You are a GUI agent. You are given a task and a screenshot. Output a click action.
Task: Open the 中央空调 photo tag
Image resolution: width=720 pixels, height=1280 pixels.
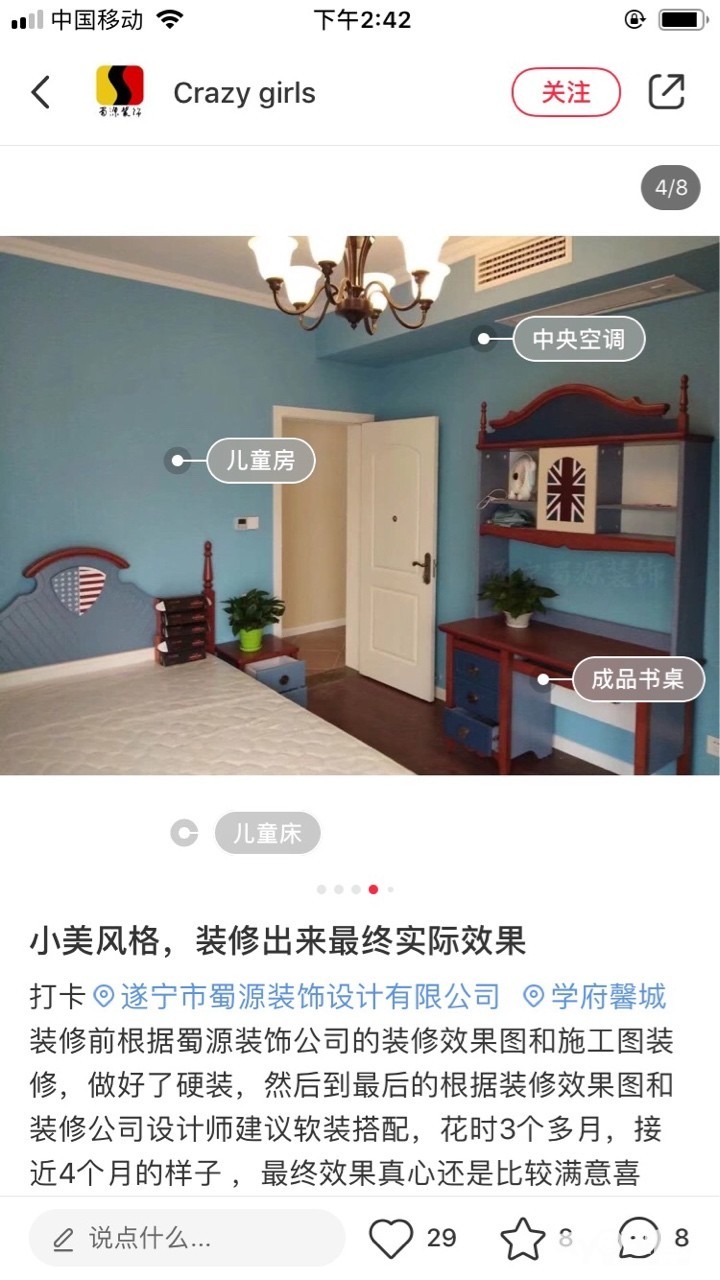point(579,339)
